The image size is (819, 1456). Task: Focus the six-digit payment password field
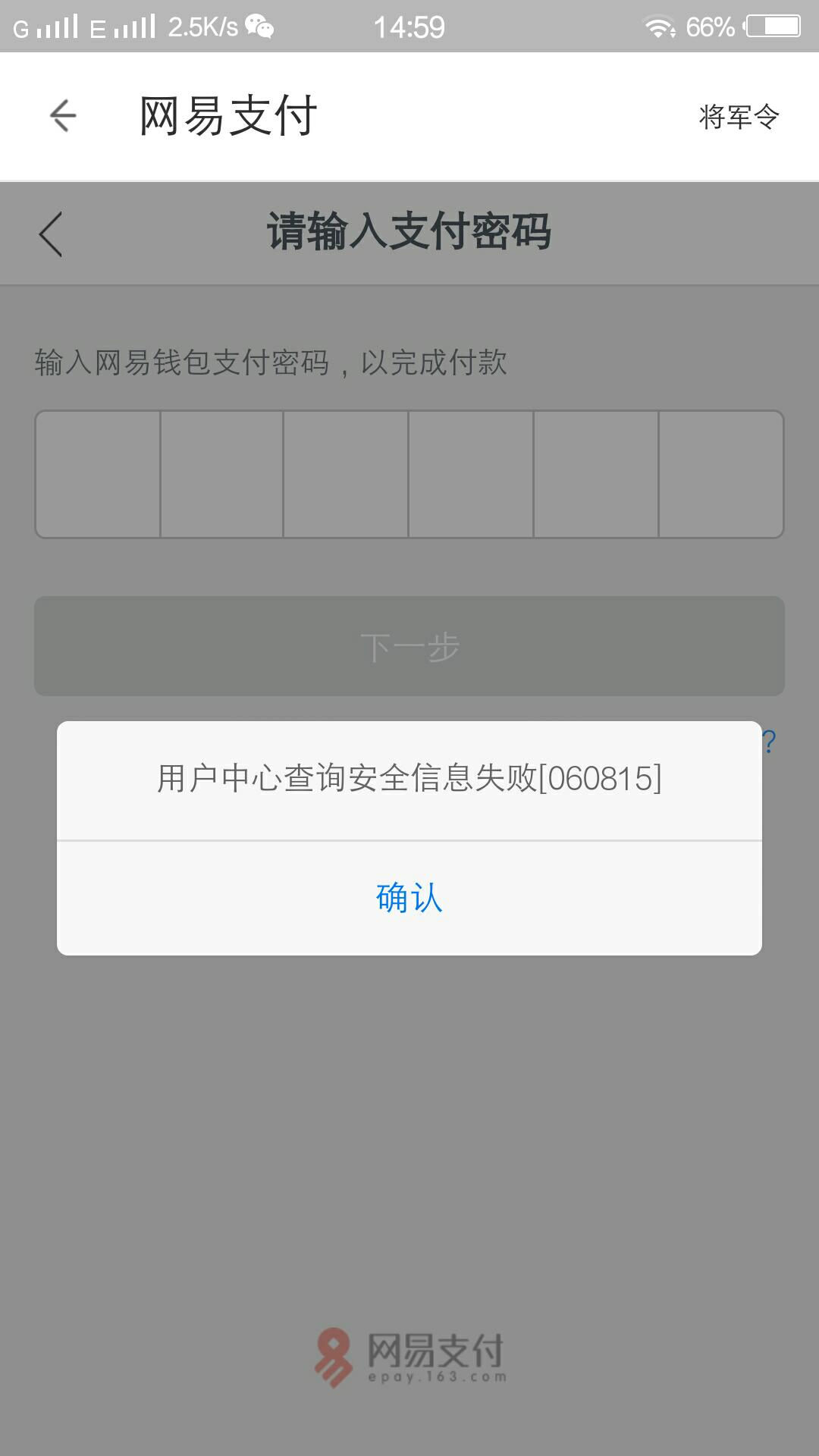[x=409, y=475]
